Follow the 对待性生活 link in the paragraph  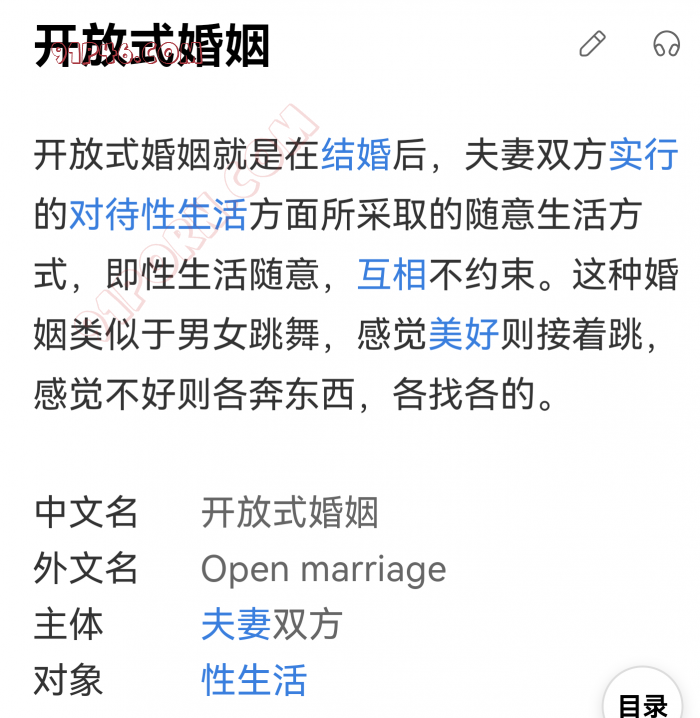coord(157,215)
